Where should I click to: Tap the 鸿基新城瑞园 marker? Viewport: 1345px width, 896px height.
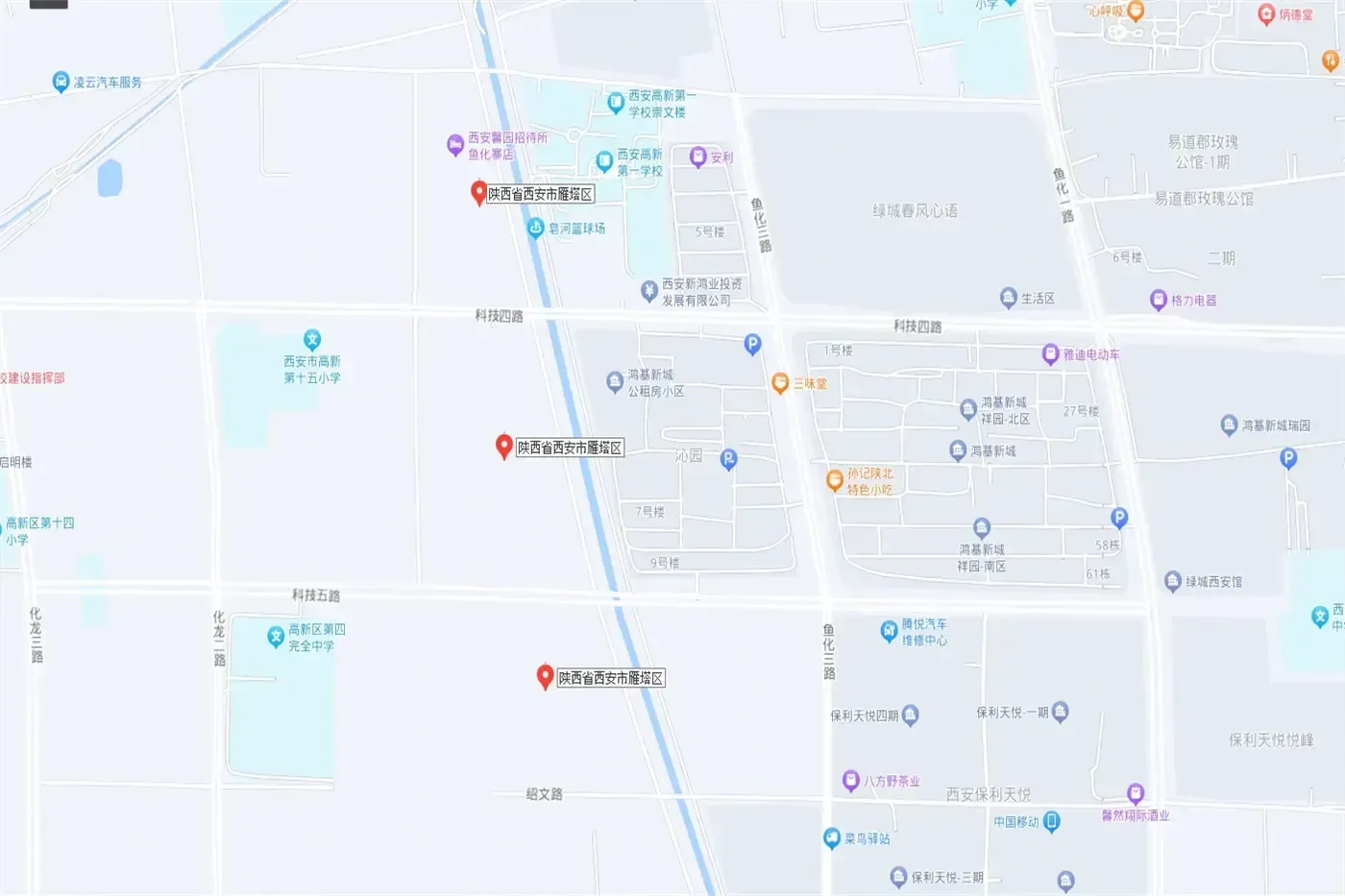click(x=1229, y=424)
